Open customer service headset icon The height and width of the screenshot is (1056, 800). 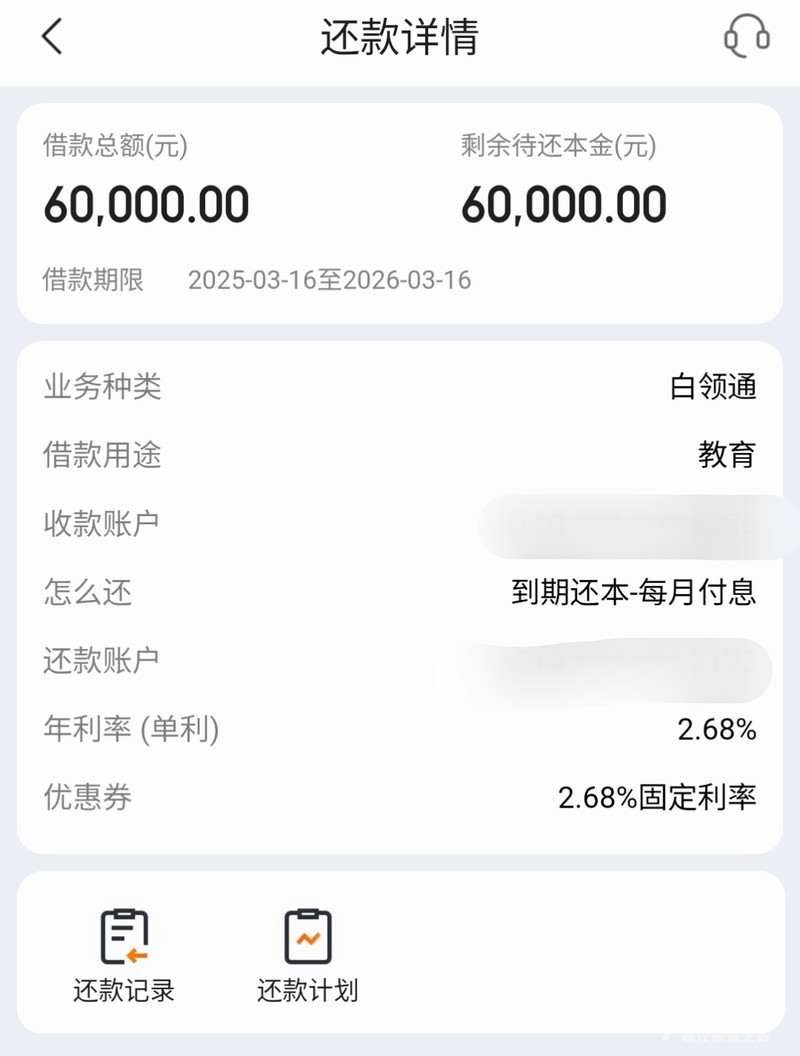click(746, 38)
